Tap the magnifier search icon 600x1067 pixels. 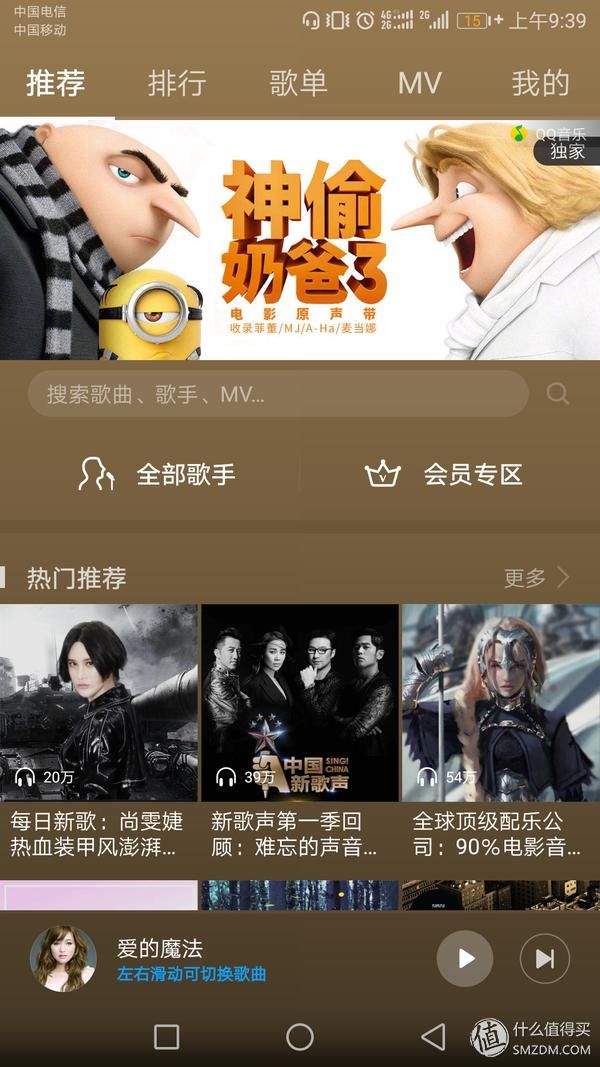pyautogui.click(x=558, y=394)
